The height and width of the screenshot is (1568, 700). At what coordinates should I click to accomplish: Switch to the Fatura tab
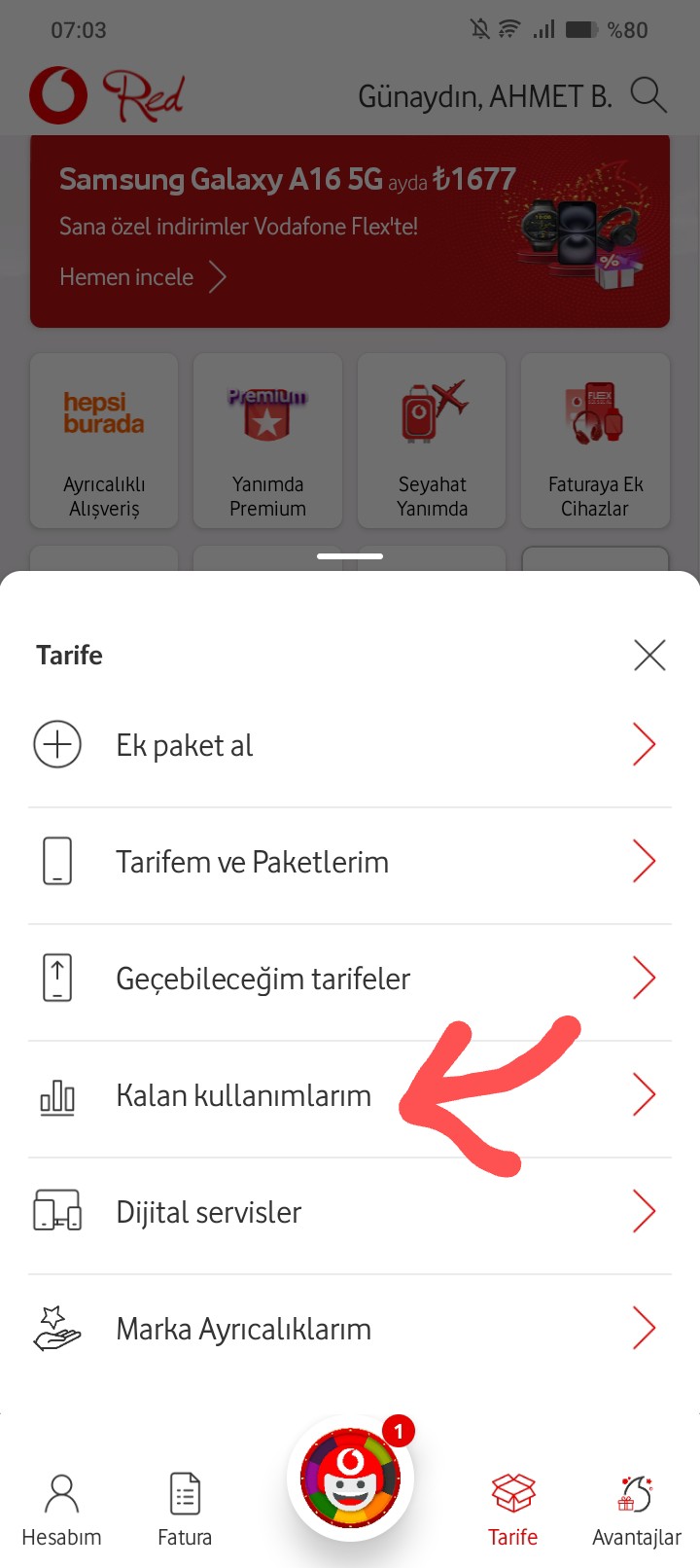[x=185, y=1510]
